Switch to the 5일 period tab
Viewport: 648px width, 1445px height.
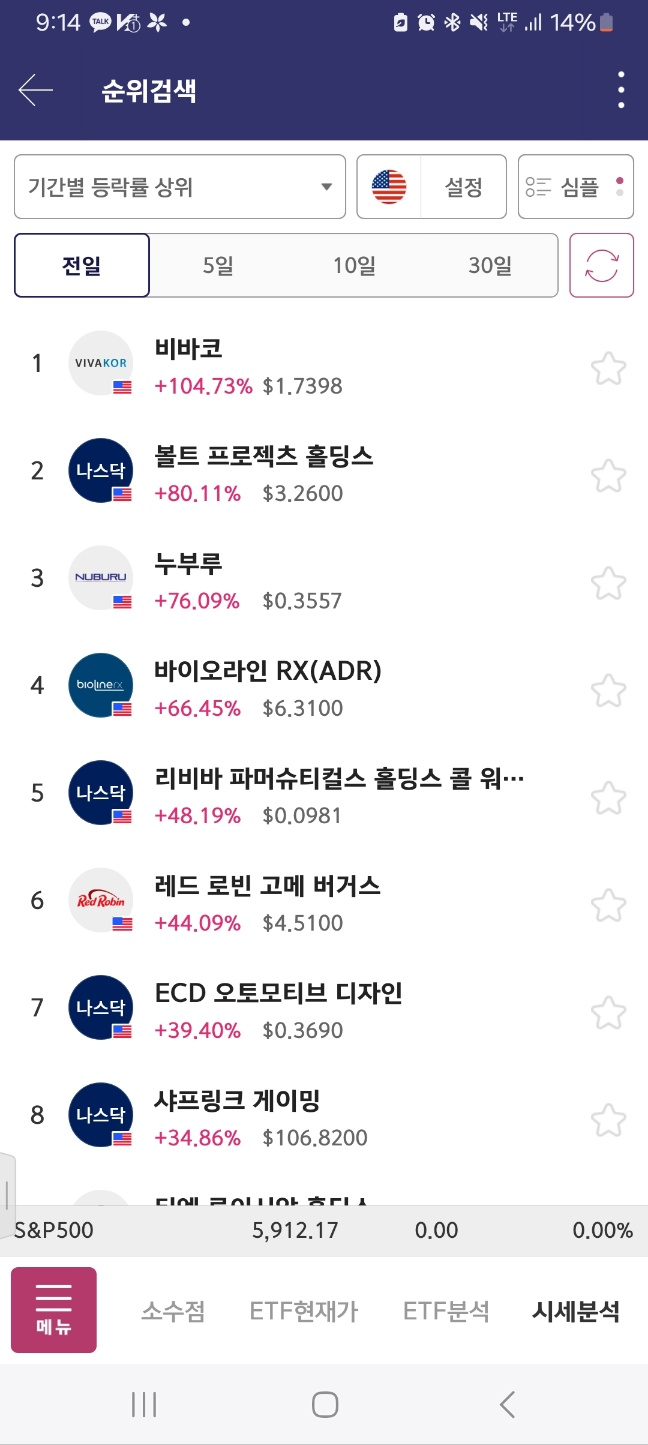[217, 266]
